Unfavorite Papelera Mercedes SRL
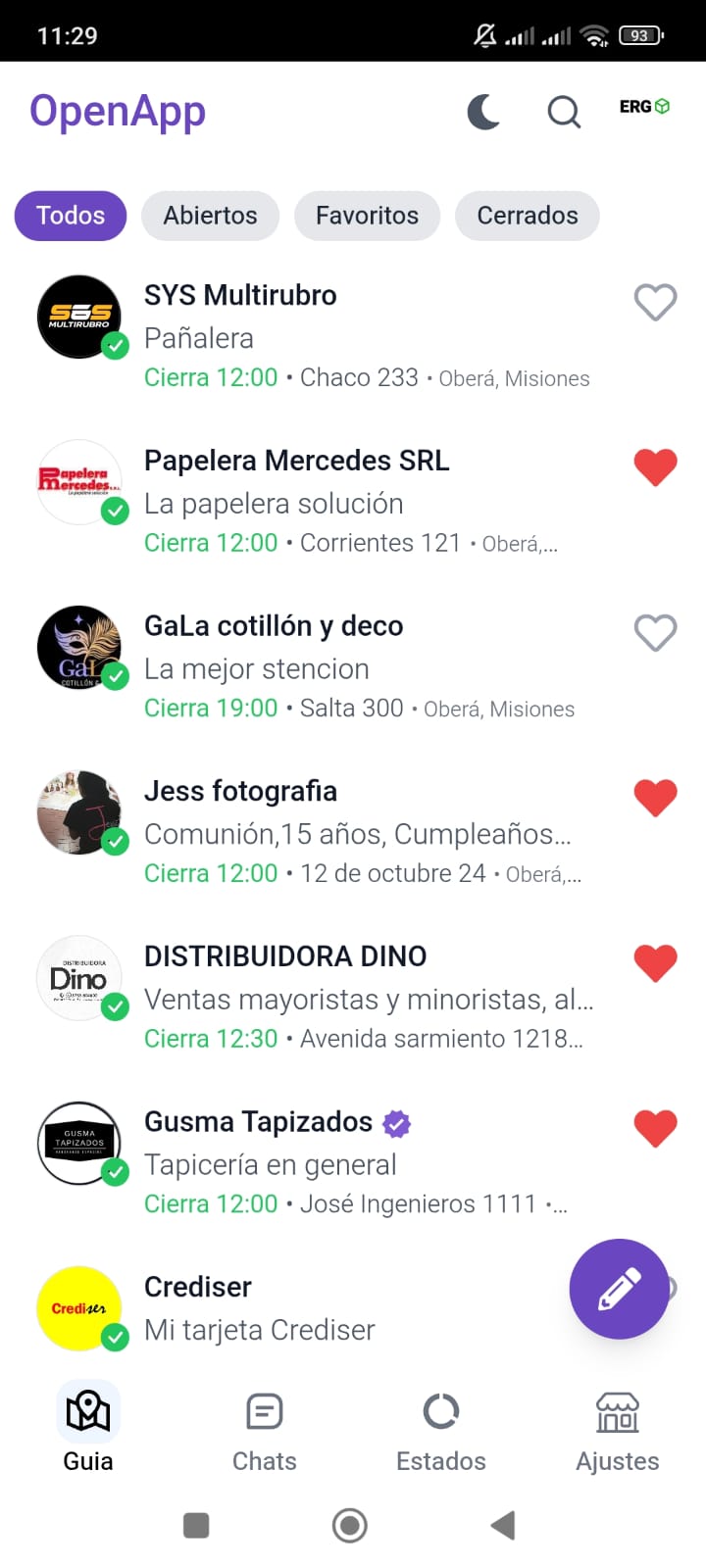The height and width of the screenshot is (1568, 706). coord(655,467)
